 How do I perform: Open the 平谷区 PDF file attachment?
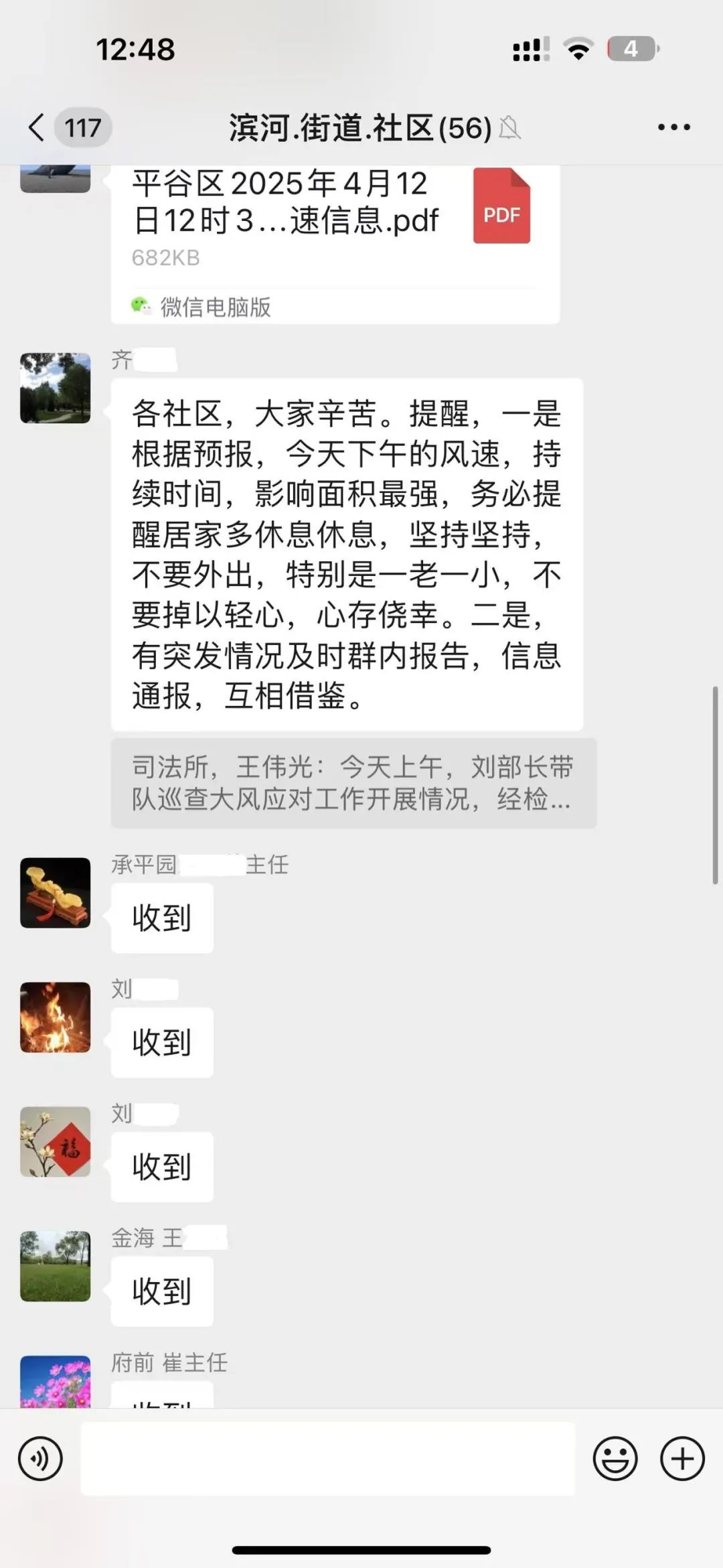(x=335, y=221)
